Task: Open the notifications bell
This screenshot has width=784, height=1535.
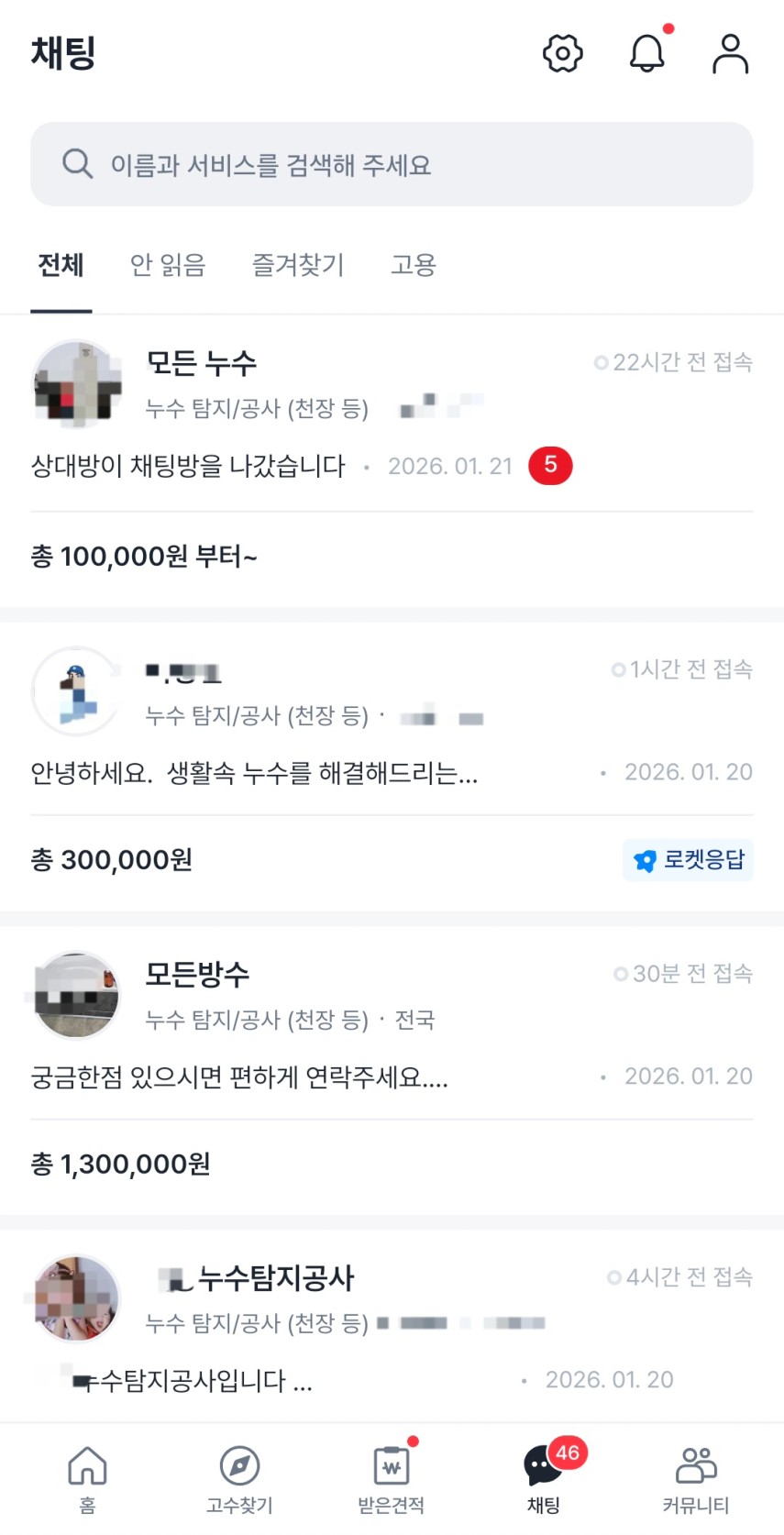Action: (x=646, y=54)
